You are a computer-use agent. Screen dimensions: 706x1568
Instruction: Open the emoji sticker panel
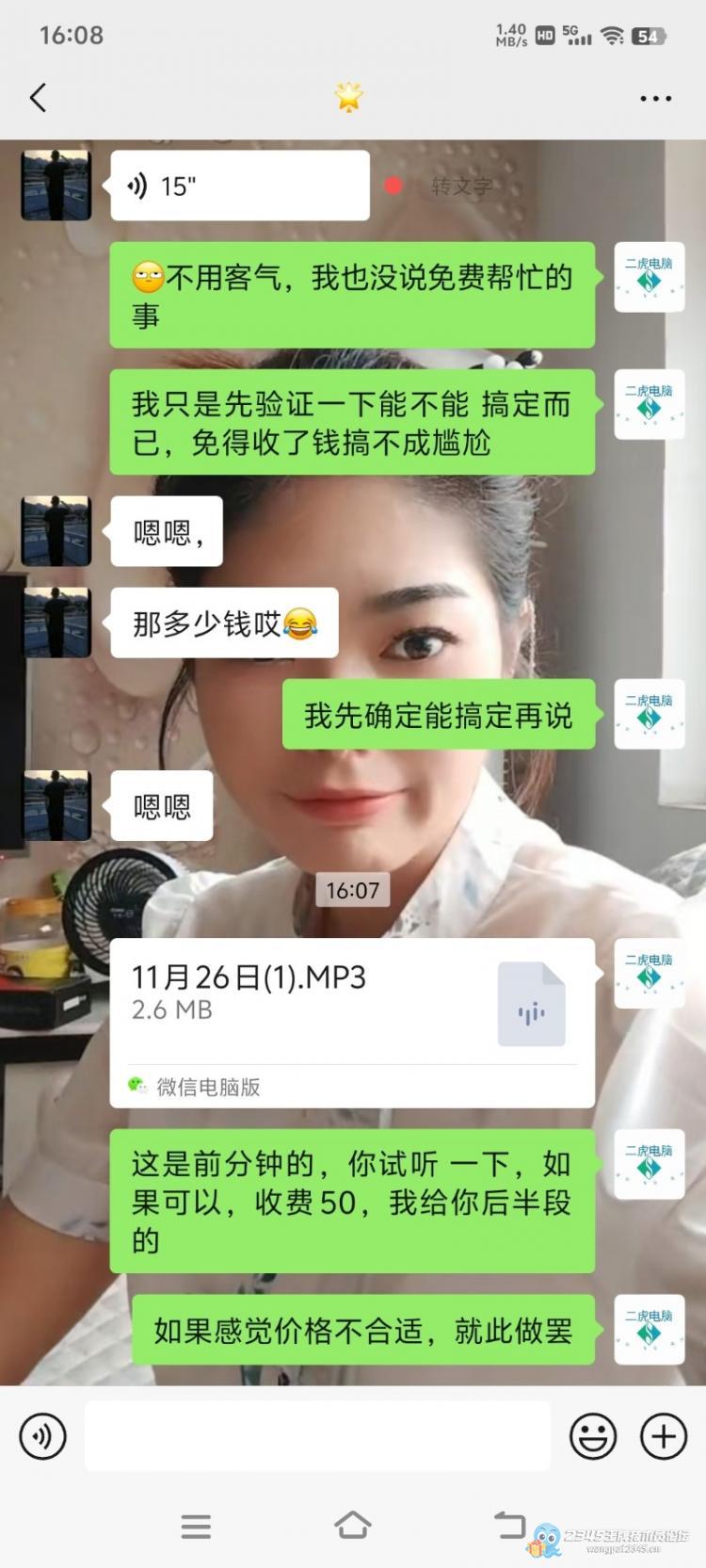593,1436
